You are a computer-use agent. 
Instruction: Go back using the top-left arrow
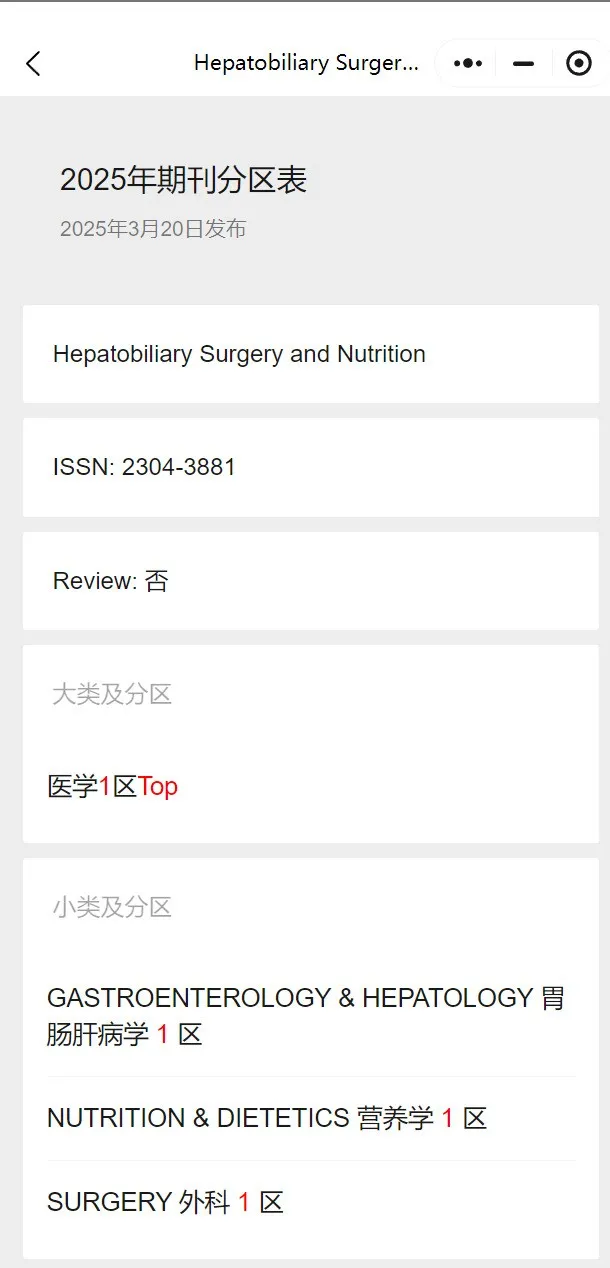(33, 64)
